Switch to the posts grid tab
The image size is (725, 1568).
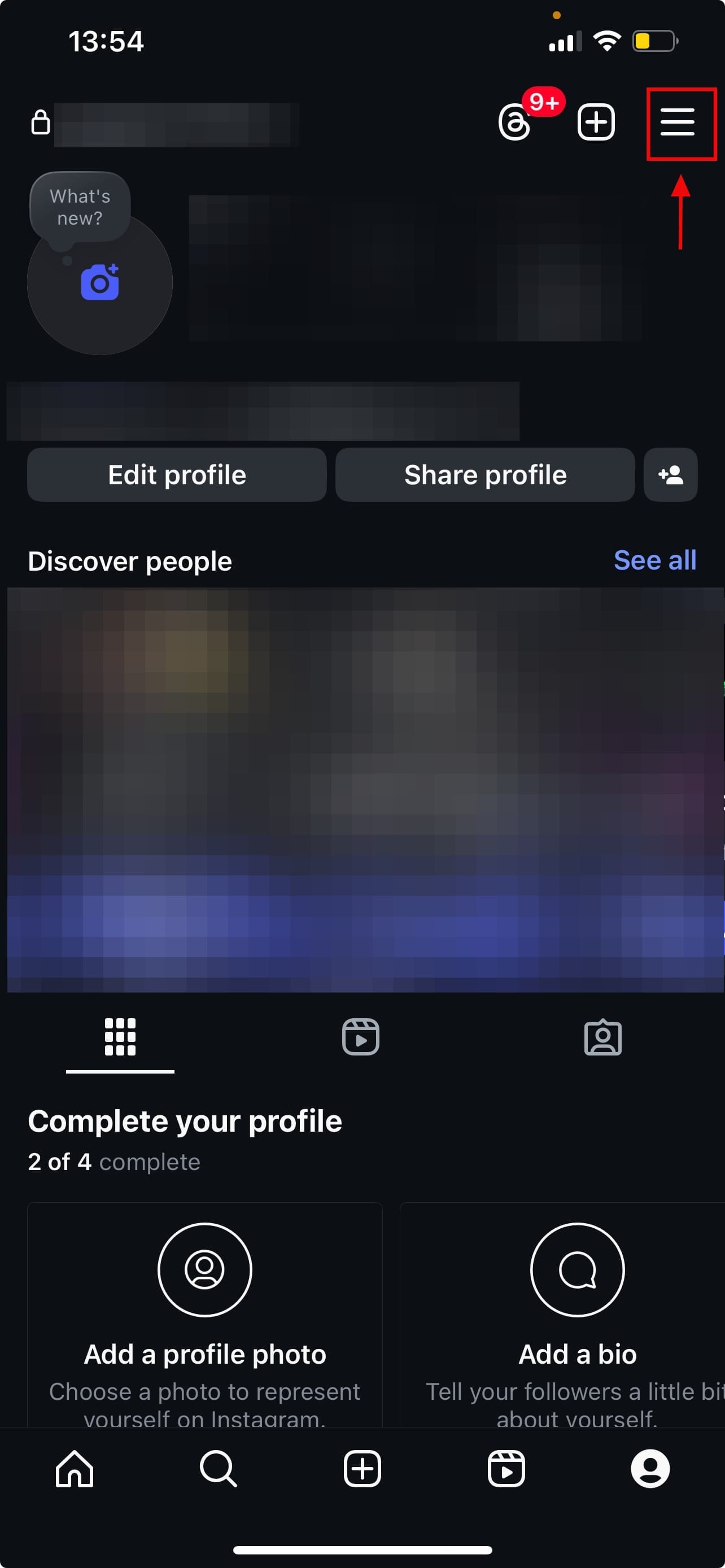(x=120, y=1037)
